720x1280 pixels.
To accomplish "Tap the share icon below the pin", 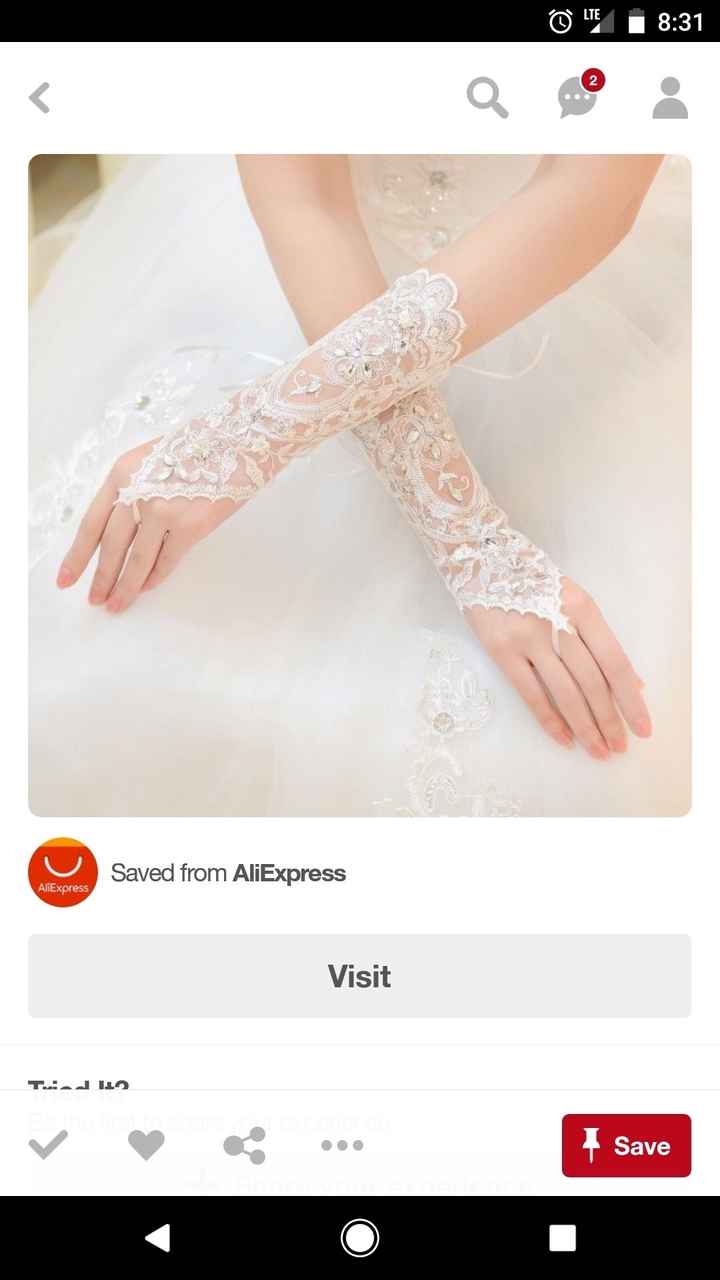I will point(243,1145).
